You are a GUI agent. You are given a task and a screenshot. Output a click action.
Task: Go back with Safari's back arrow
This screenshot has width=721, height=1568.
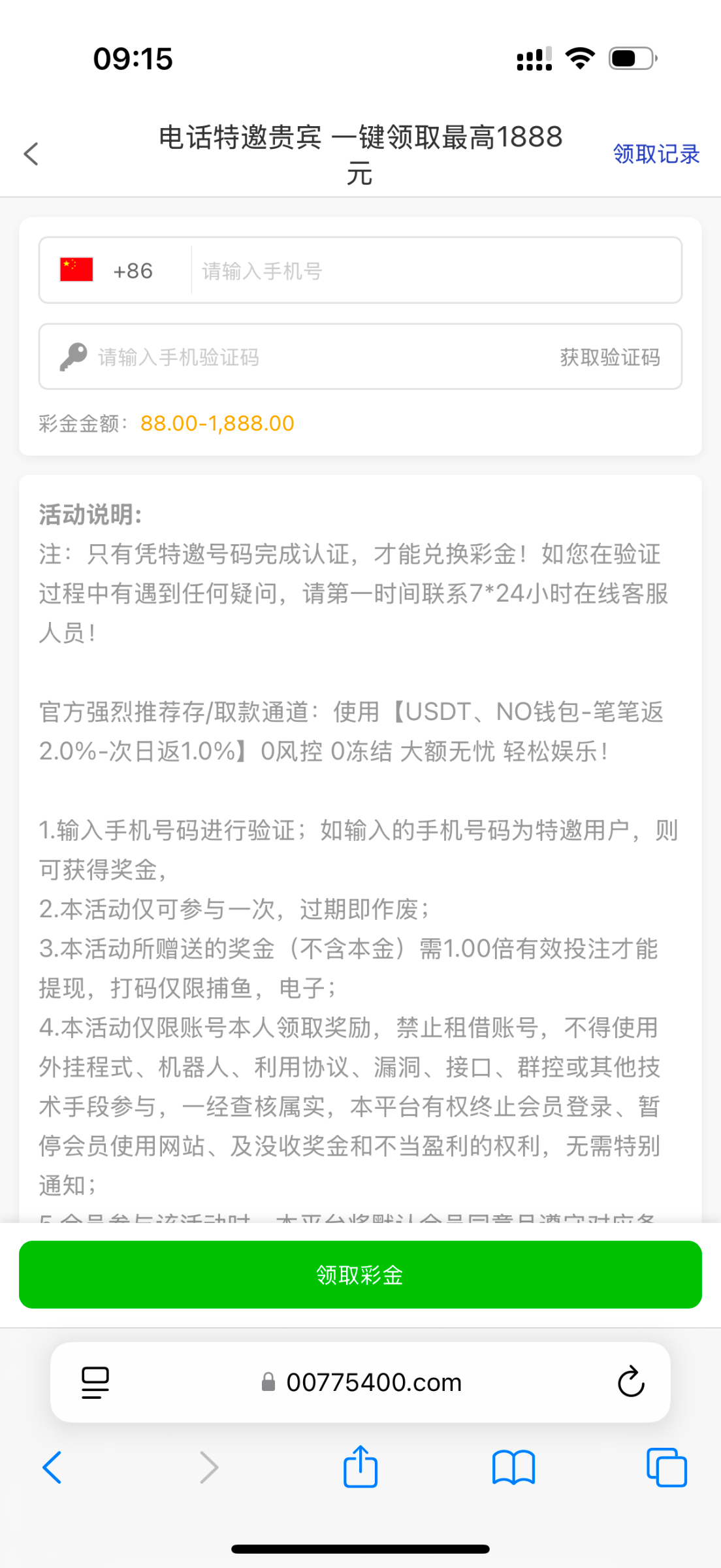tap(52, 1467)
